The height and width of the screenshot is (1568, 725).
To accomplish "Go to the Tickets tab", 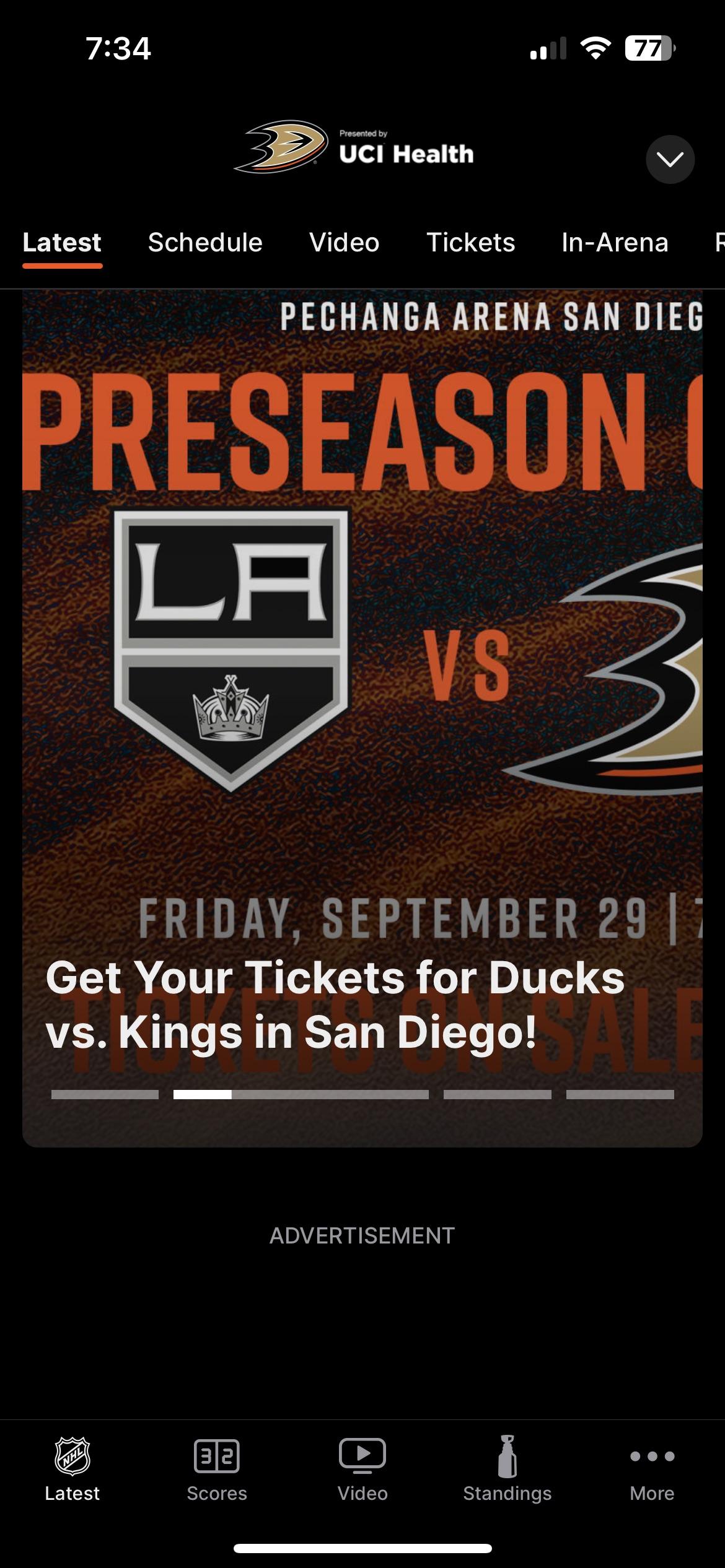I will [470, 243].
